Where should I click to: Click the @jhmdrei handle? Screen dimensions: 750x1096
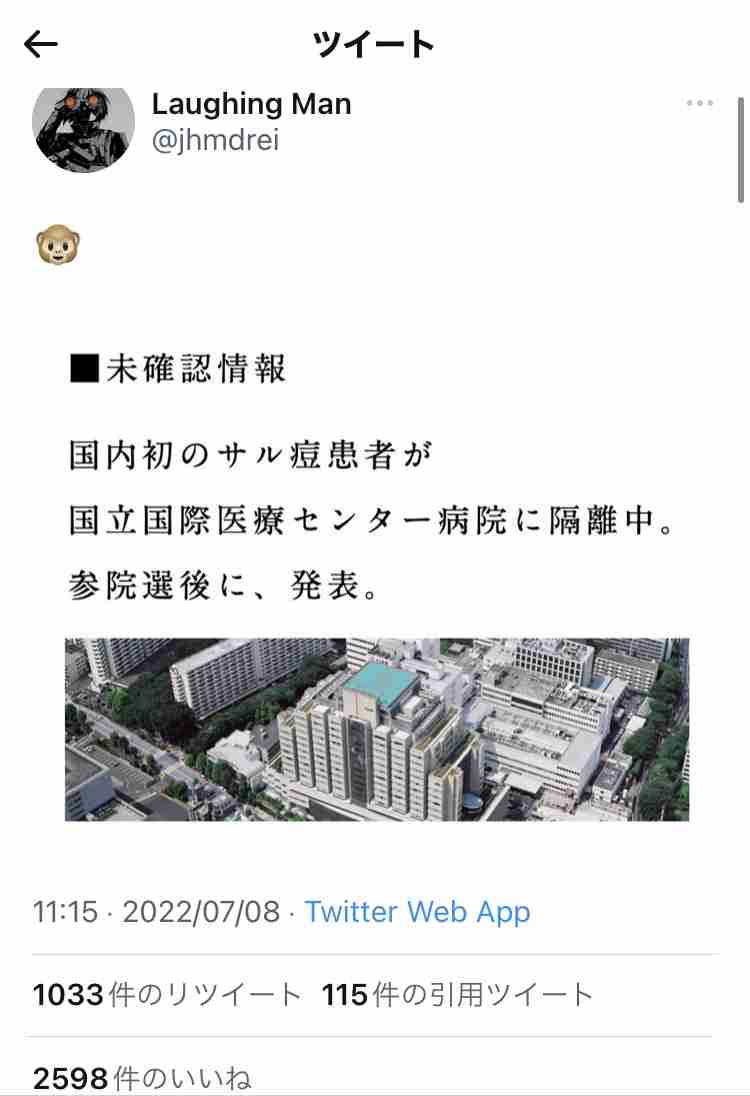[215, 141]
